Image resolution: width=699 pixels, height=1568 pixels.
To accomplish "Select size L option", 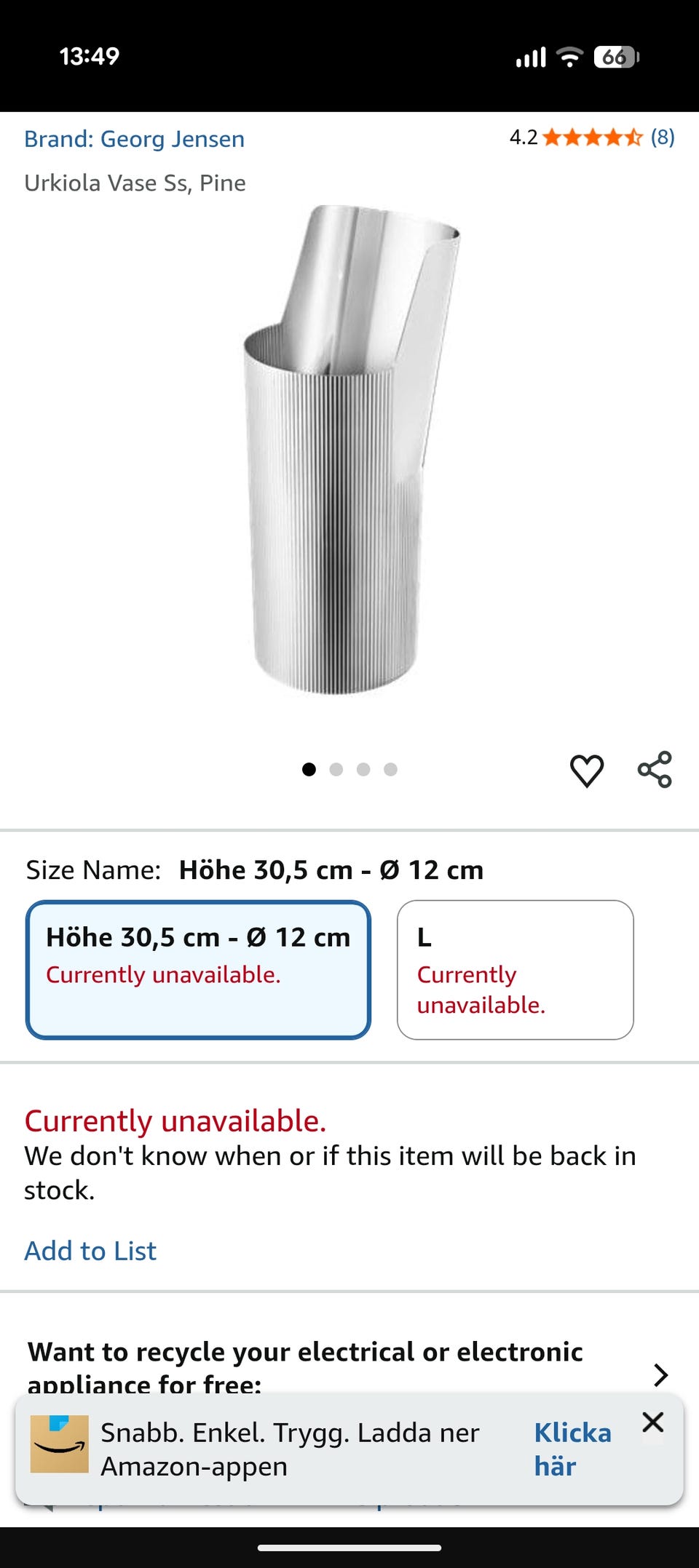I will (515, 969).
